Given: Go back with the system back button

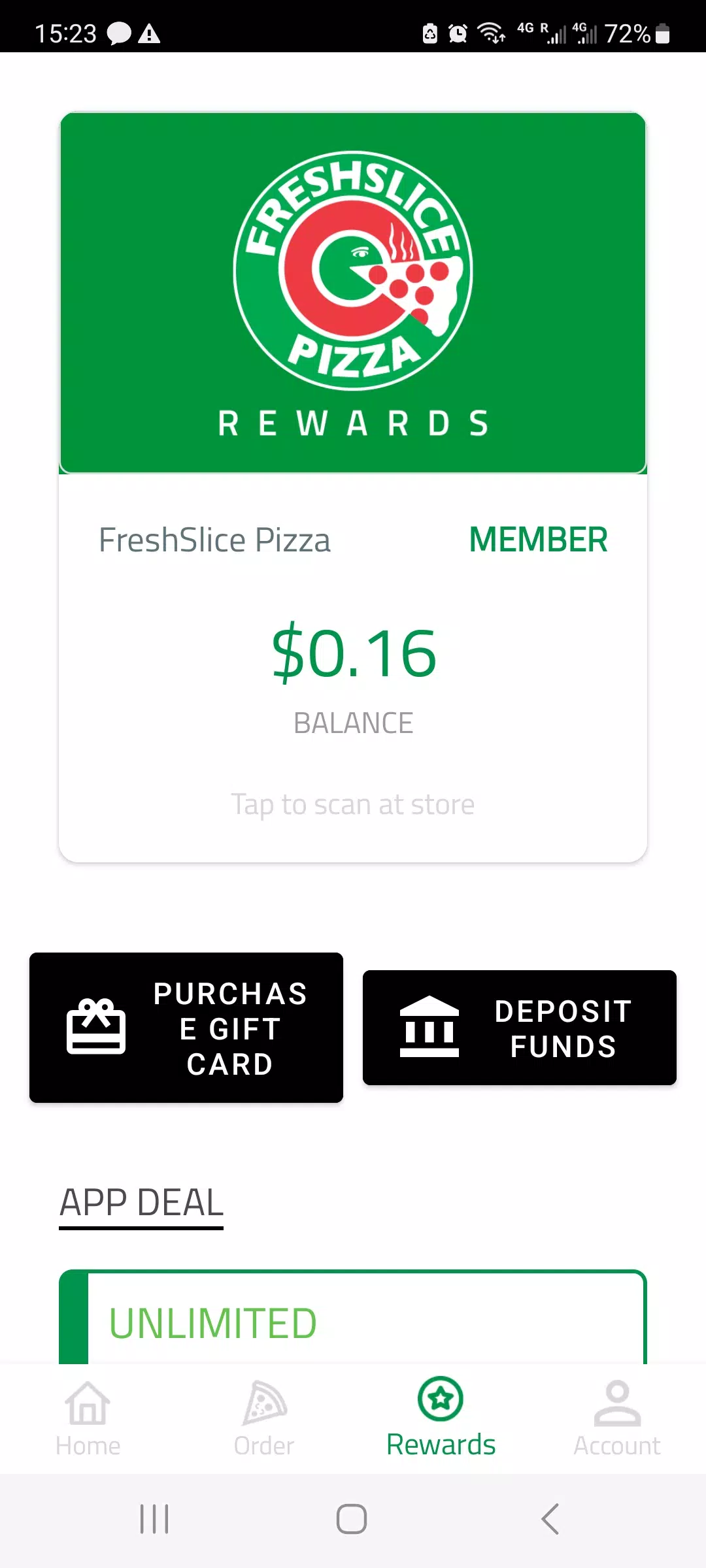Looking at the screenshot, I should point(550,1519).
